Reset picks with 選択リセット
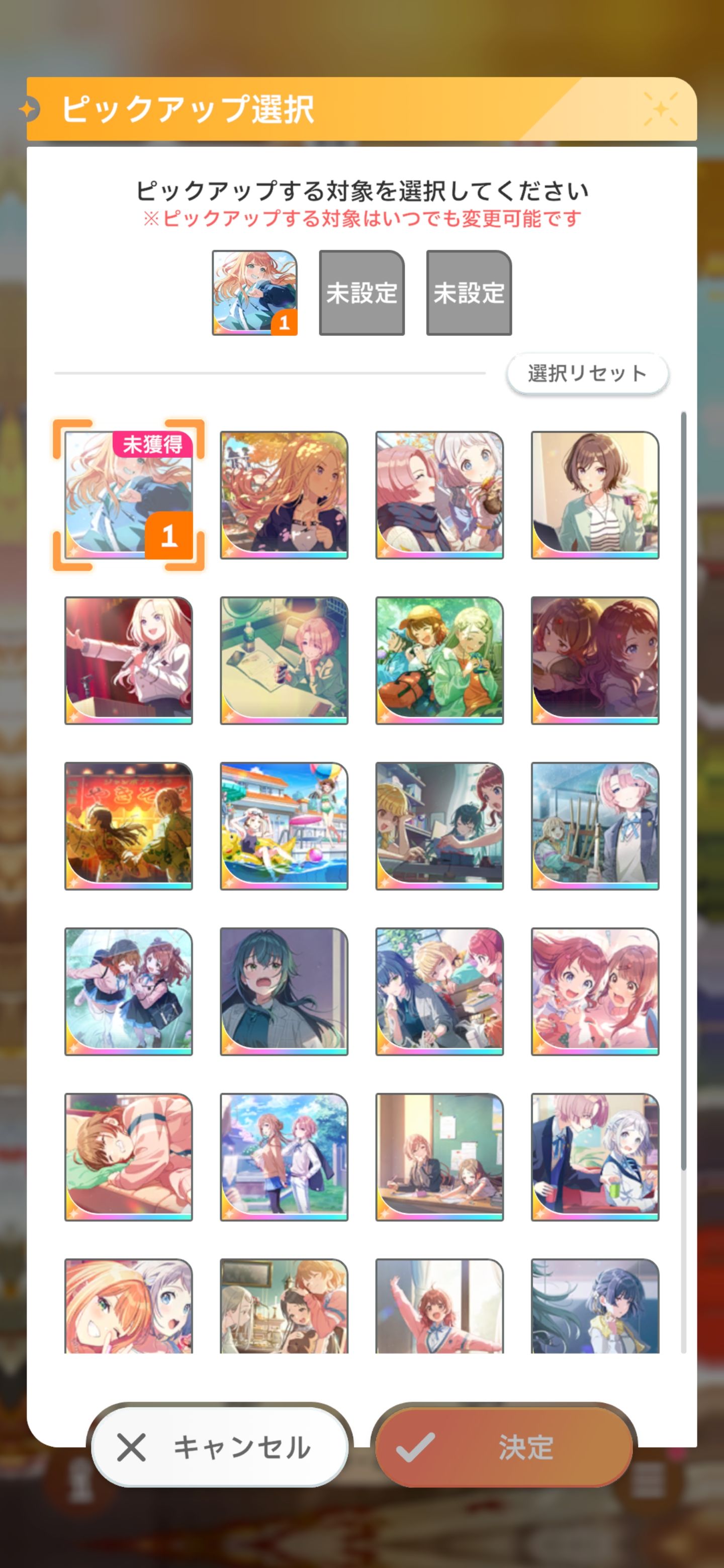 click(x=587, y=373)
